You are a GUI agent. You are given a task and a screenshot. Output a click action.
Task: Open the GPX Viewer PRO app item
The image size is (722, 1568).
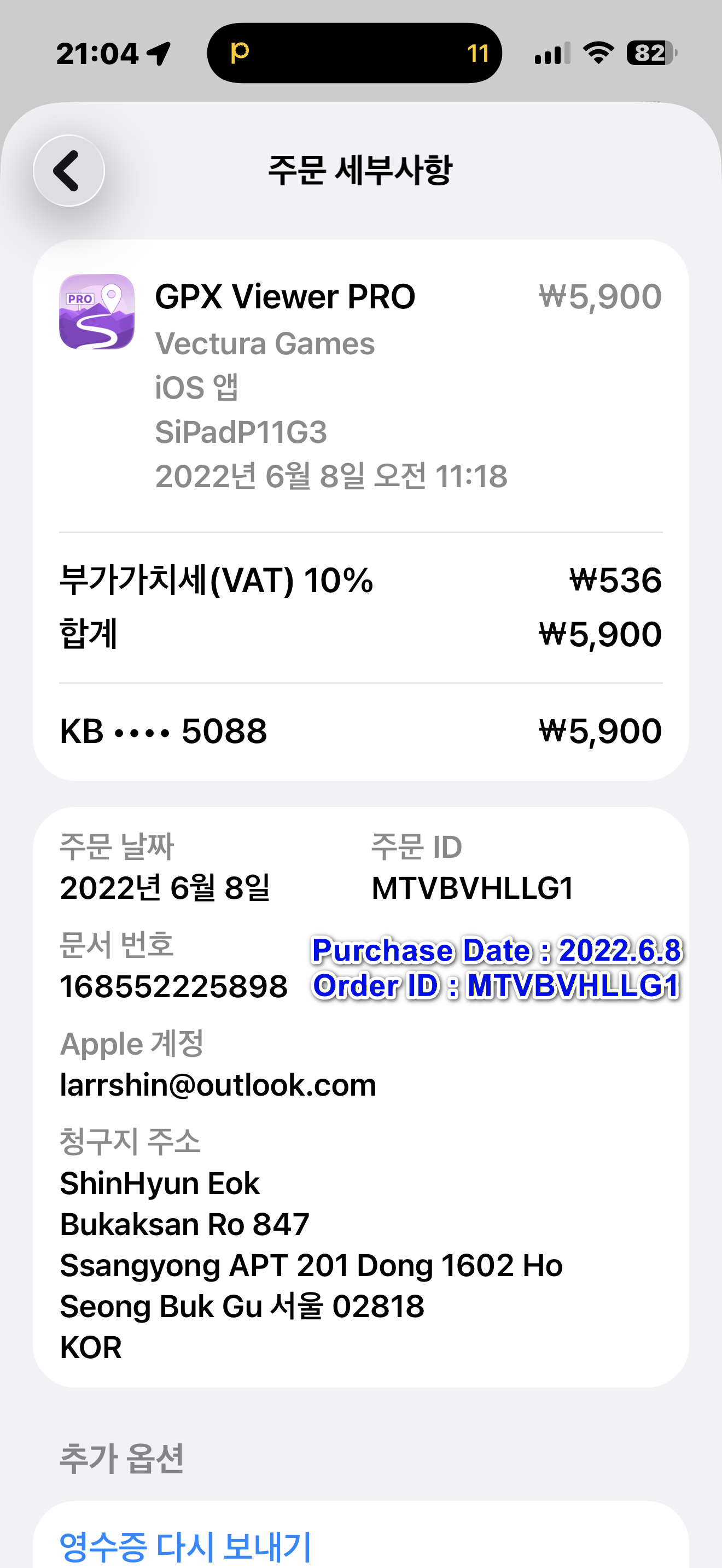[x=285, y=297]
